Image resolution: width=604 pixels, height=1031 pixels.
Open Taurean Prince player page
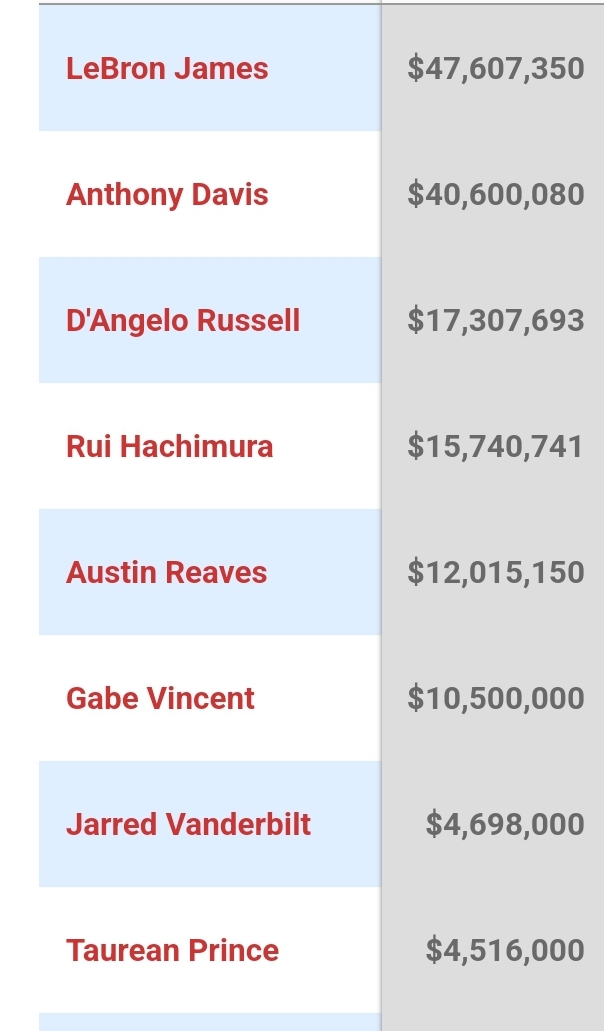coord(172,951)
